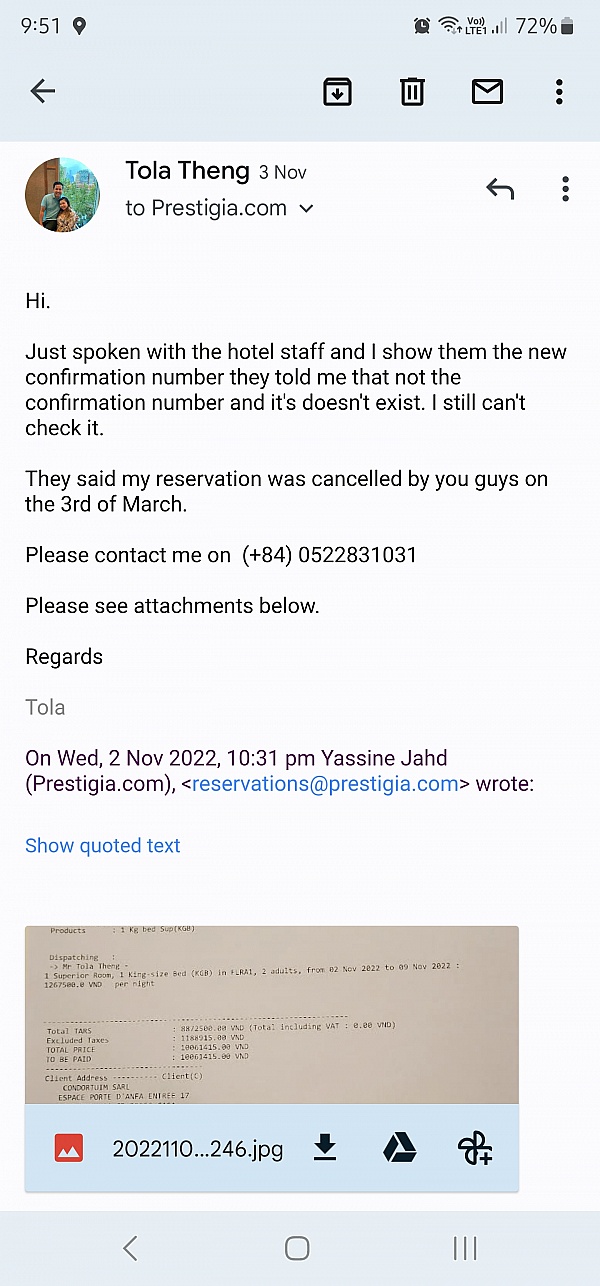The image size is (600, 1286).
Task: Save attachment to Google Drive
Action: point(400,1150)
